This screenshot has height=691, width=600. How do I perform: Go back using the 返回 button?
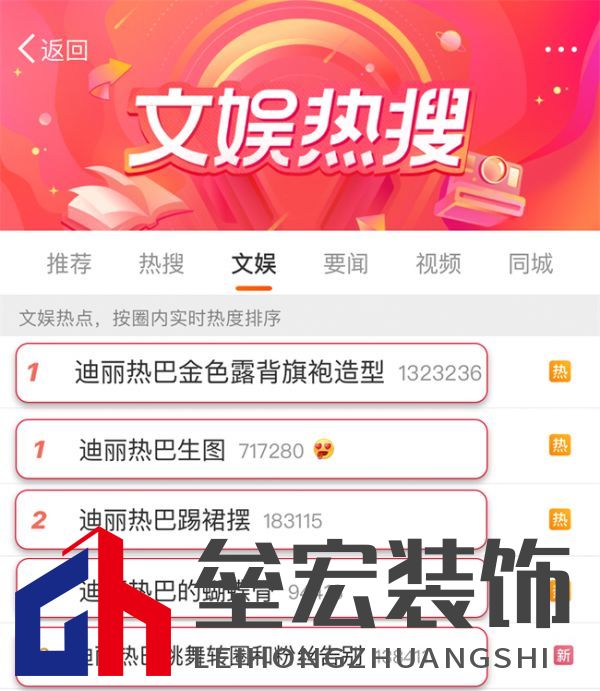pyautogui.click(x=53, y=50)
